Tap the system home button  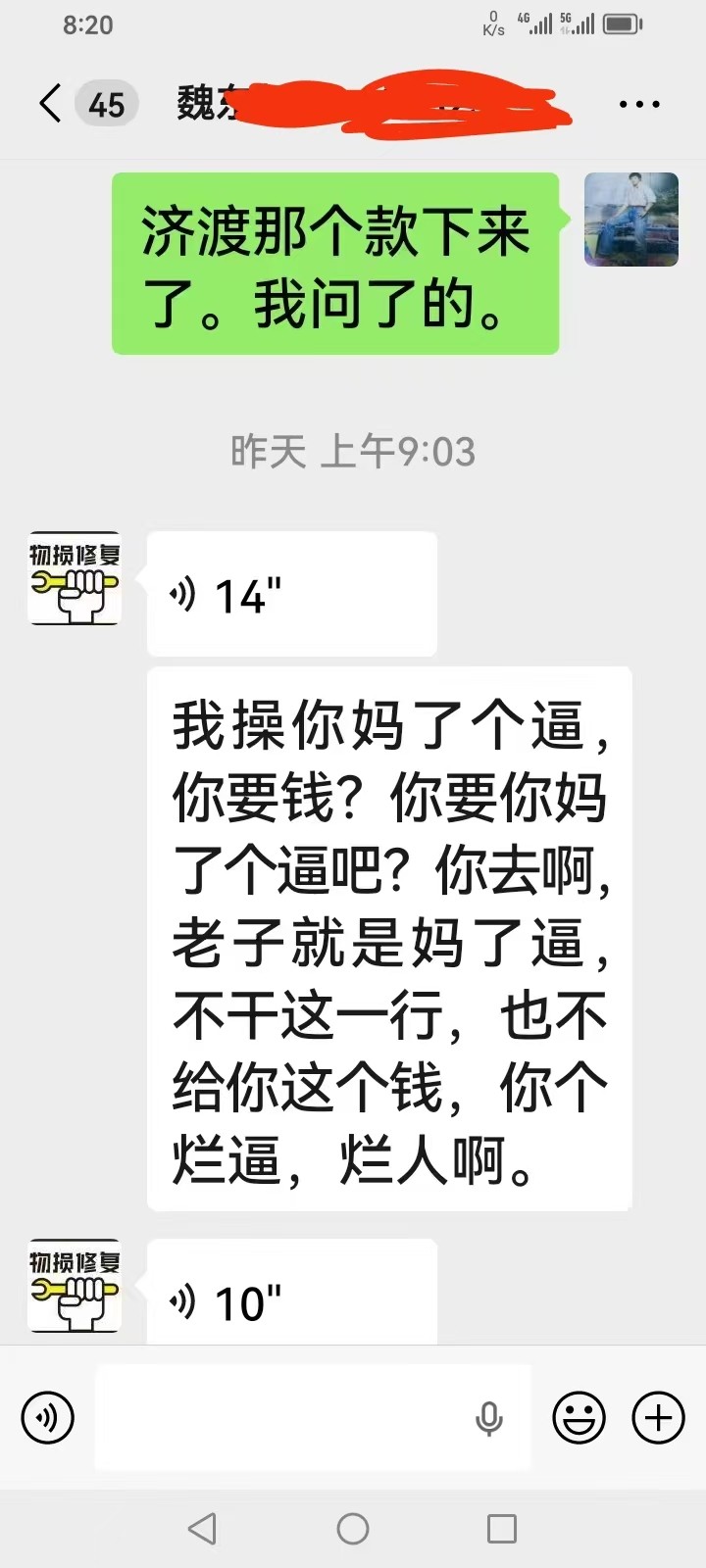(353, 1529)
